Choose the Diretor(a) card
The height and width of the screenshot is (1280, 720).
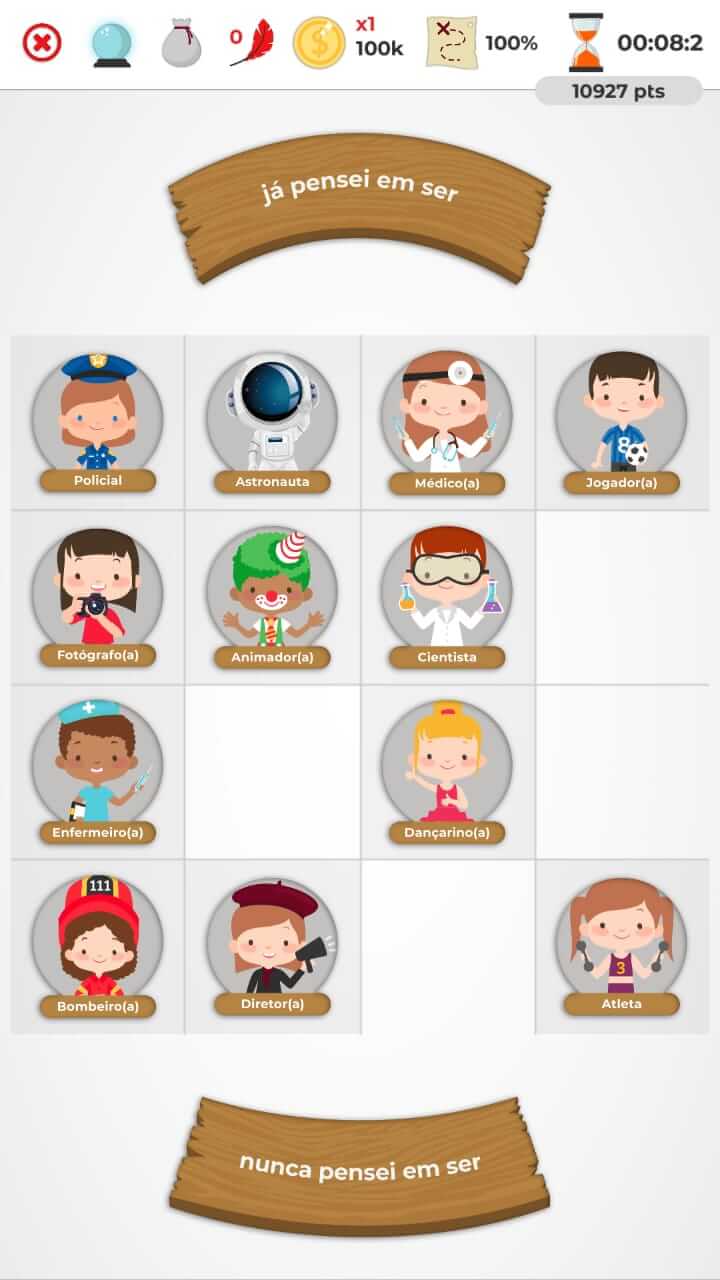coord(272,946)
